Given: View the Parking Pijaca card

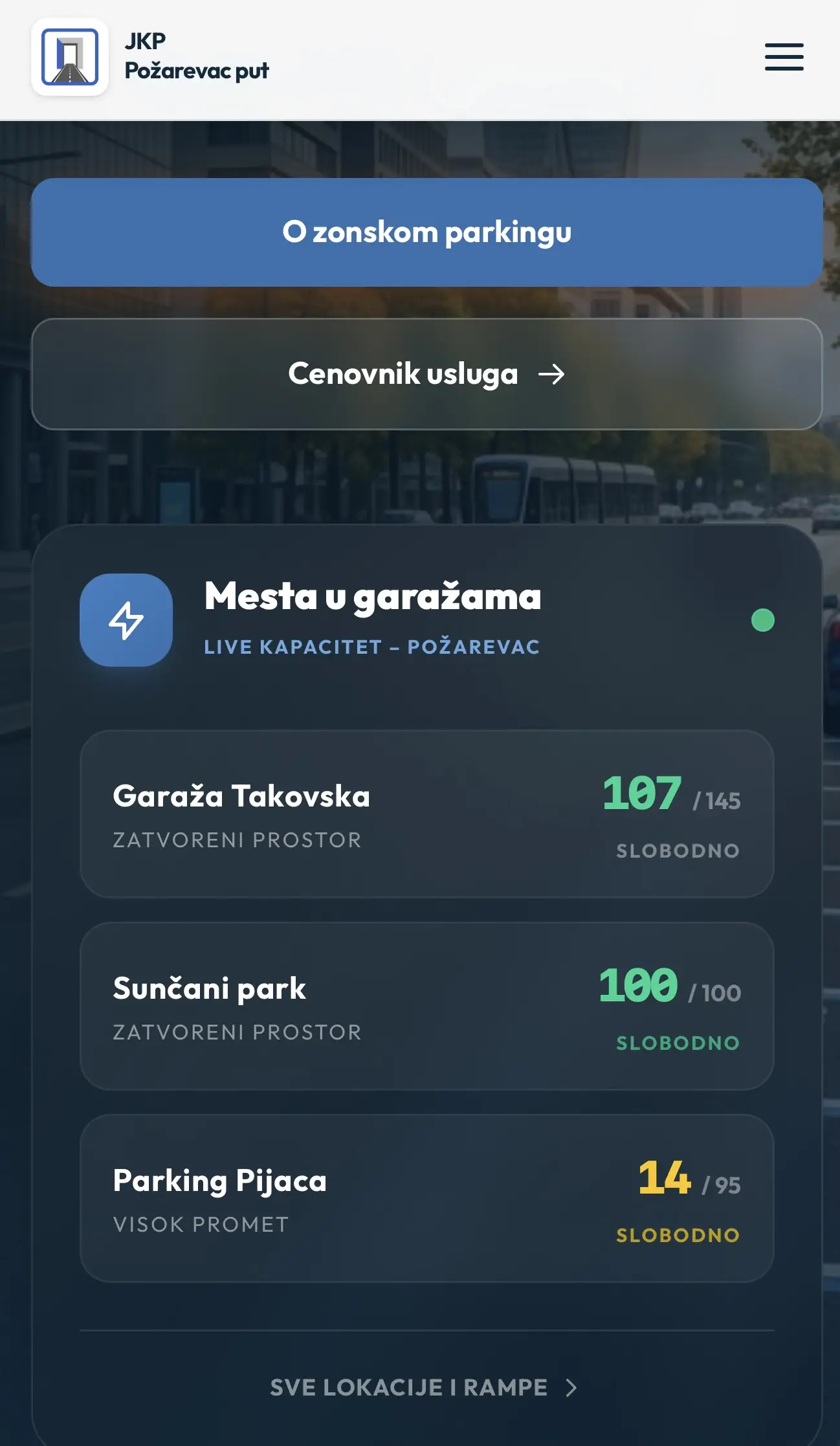Looking at the screenshot, I should (427, 1198).
